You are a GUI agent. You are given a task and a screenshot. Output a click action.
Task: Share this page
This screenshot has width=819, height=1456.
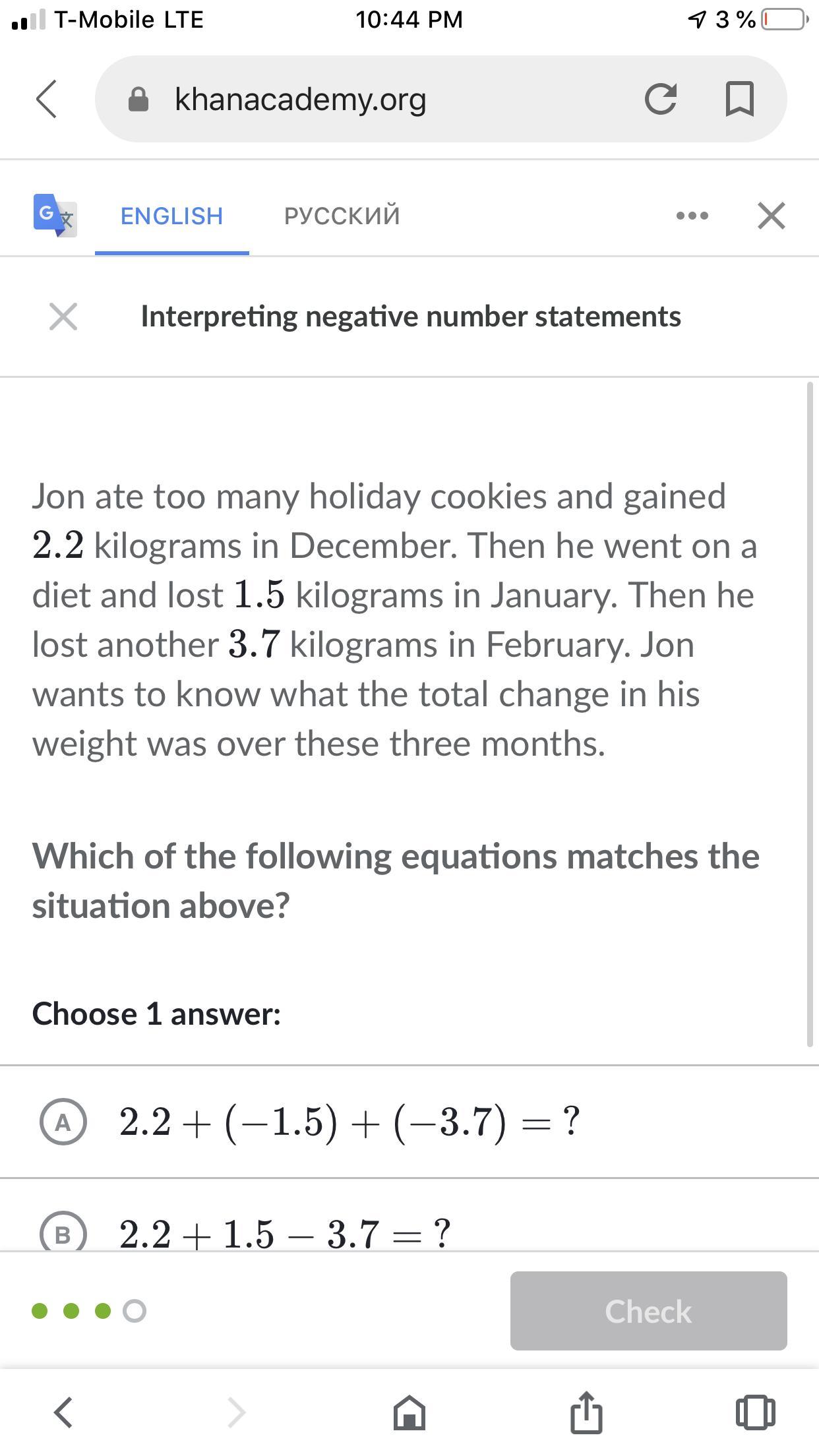coord(586,1412)
